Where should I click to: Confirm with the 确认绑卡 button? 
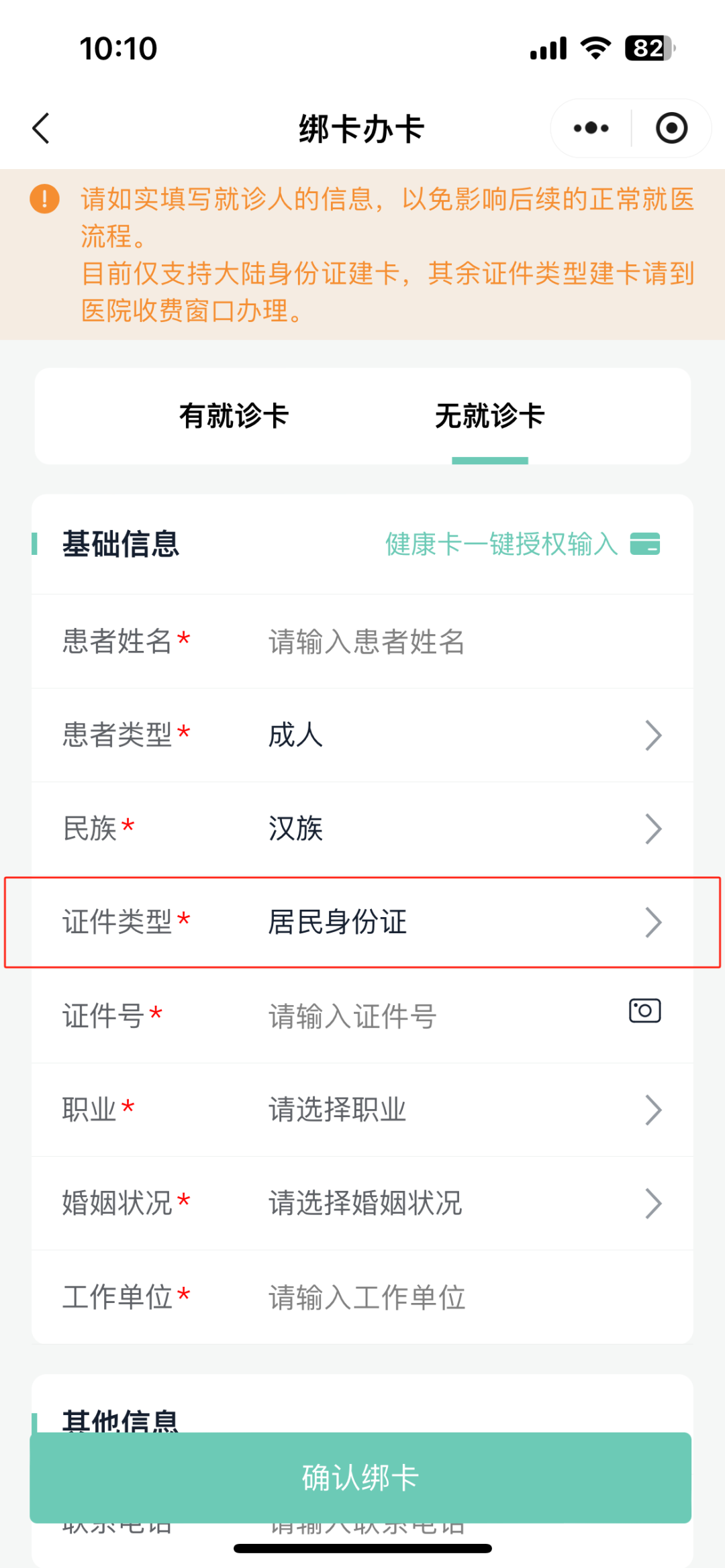360,1477
